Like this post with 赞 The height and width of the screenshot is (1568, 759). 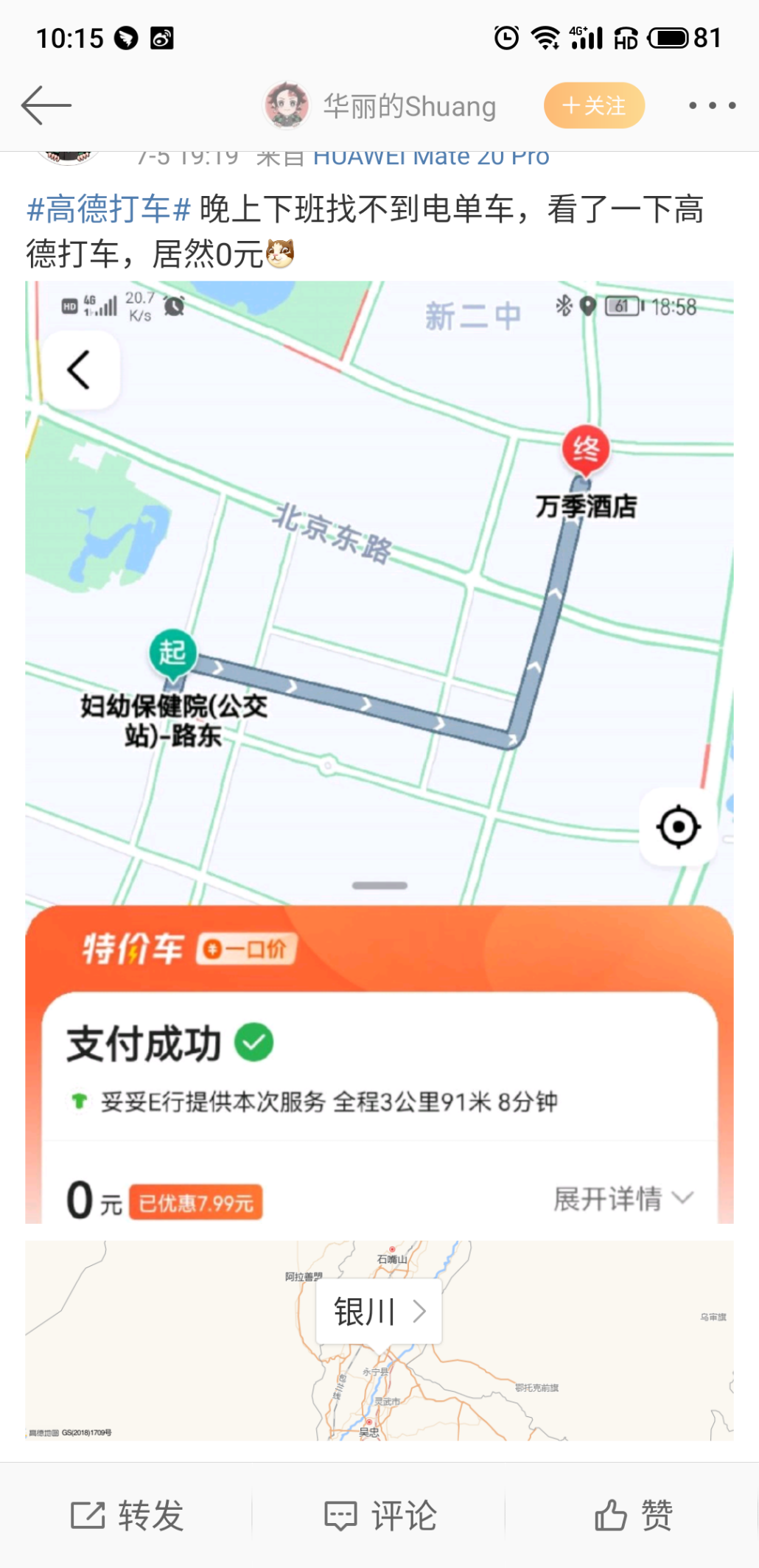click(x=633, y=1516)
